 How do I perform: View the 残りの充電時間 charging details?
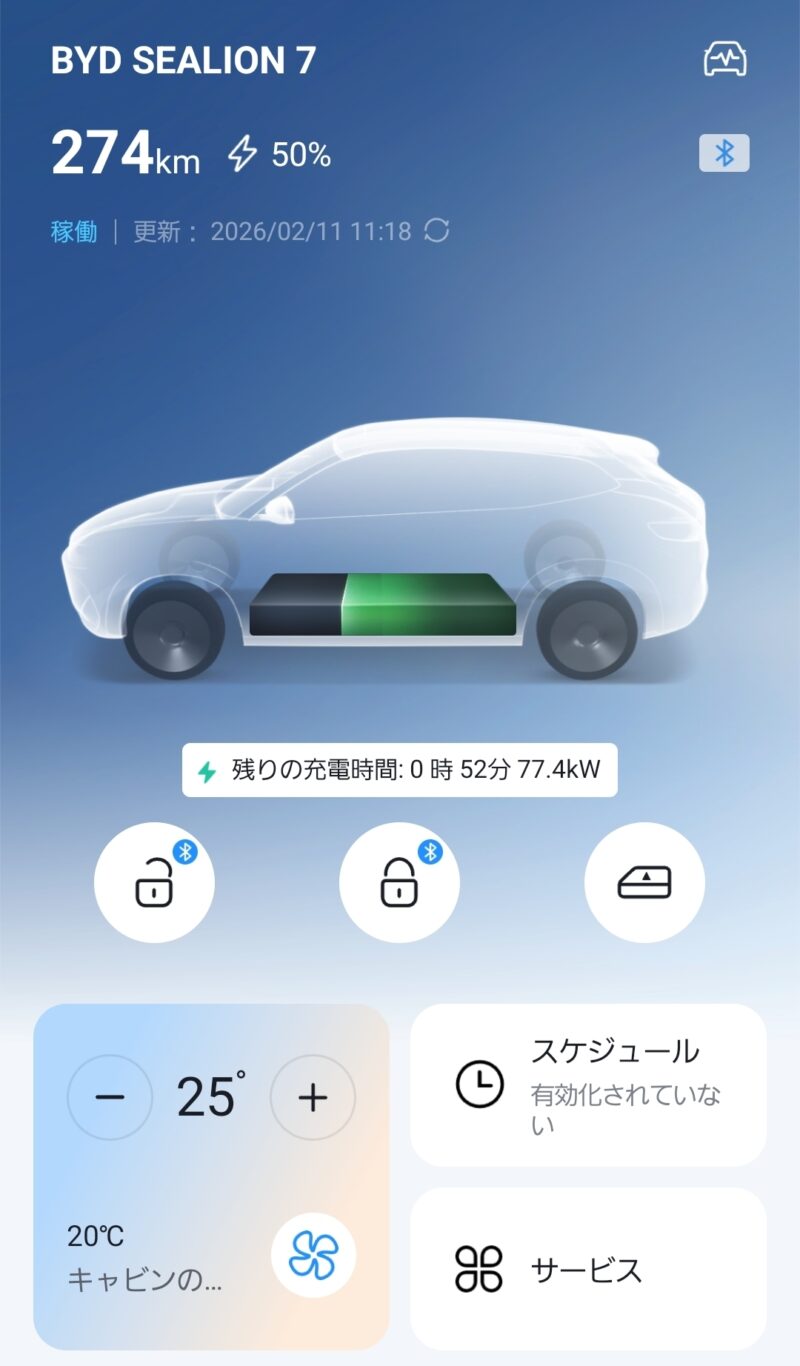tap(399, 771)
